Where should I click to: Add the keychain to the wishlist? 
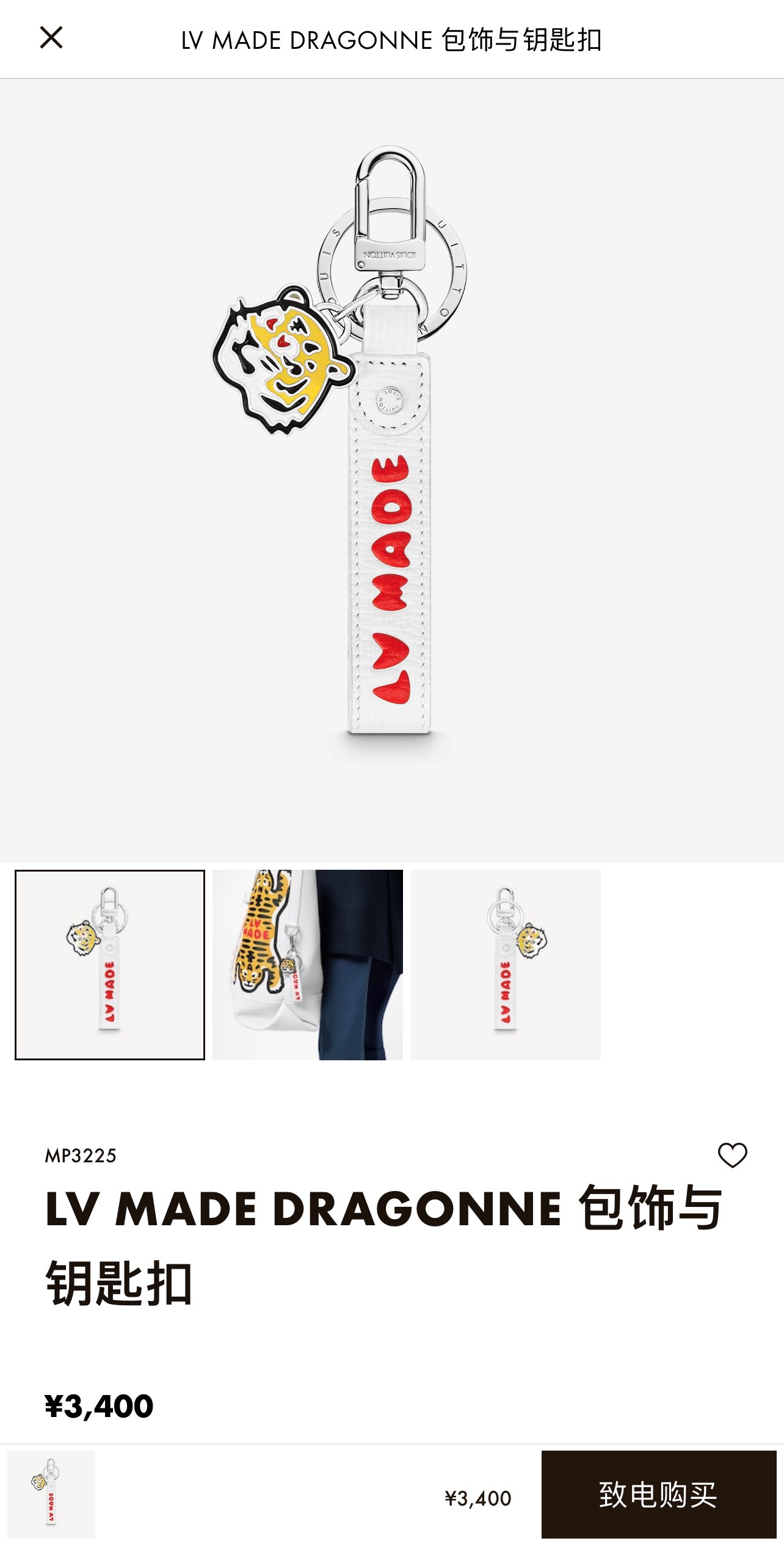732,1155
